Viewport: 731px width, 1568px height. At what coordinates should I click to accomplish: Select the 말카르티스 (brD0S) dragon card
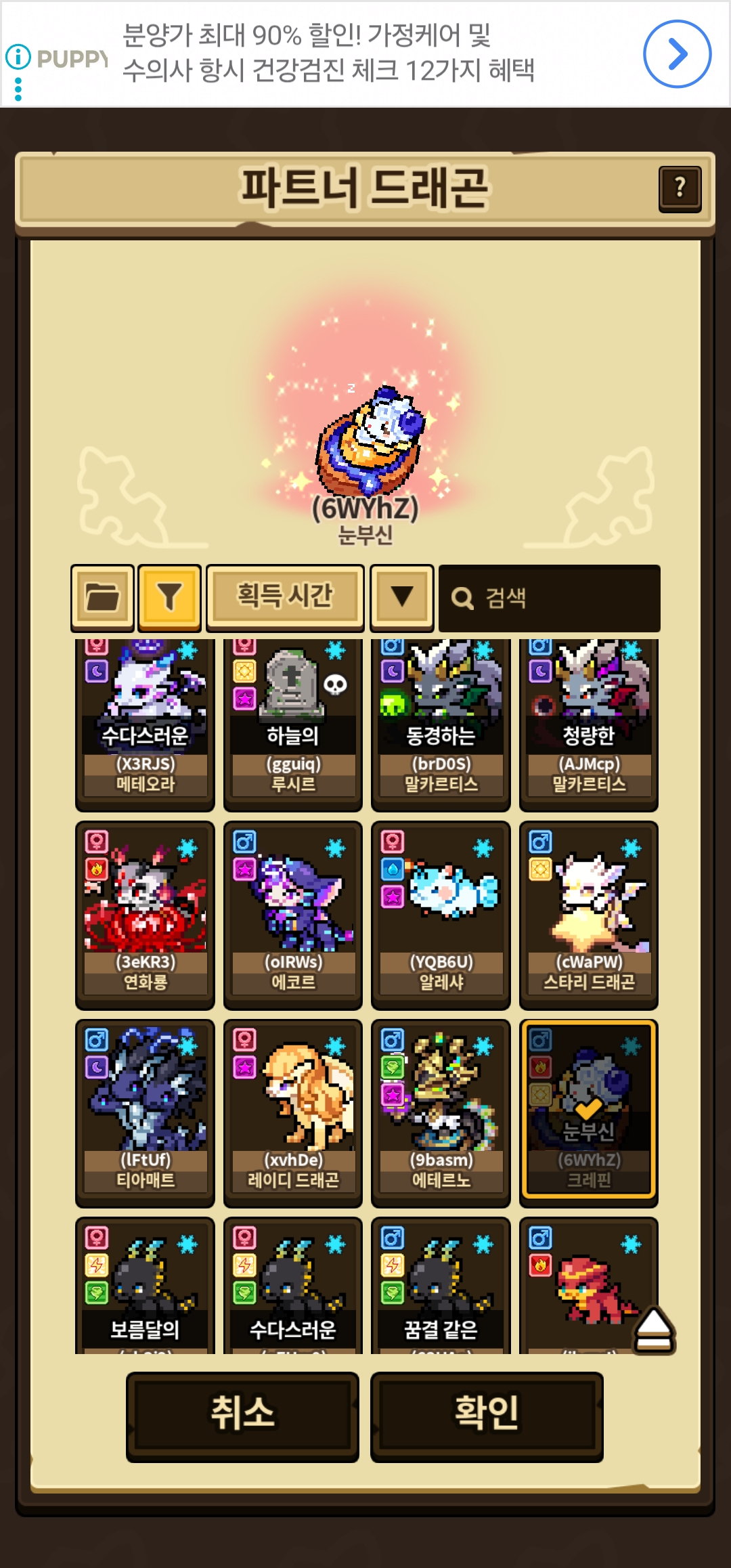pos(441,723)
